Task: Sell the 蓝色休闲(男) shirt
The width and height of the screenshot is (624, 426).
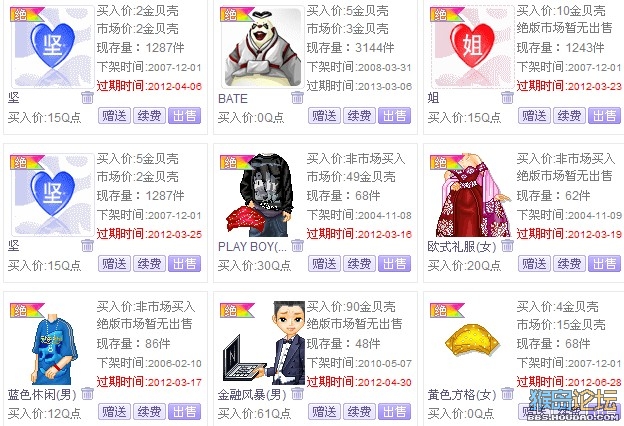Action: [x=184, y=412]
